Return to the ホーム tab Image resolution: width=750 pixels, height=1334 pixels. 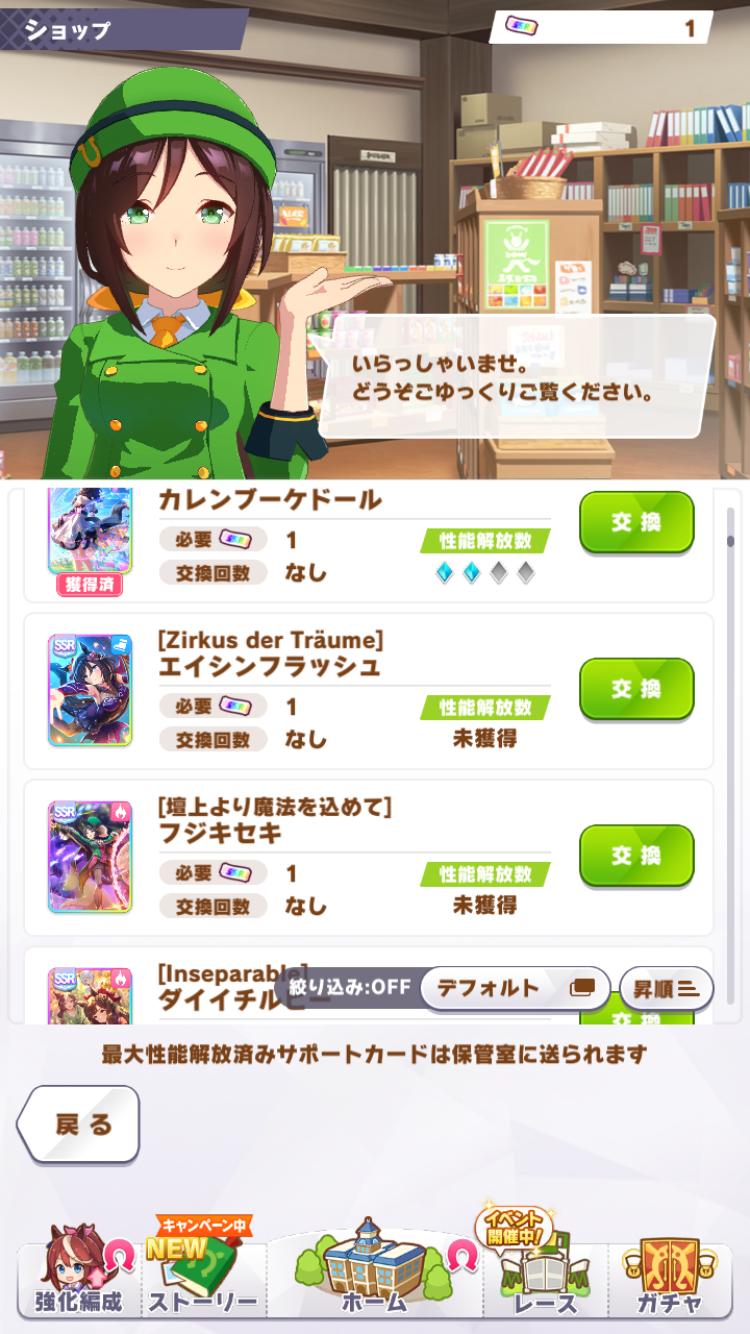375,1274
